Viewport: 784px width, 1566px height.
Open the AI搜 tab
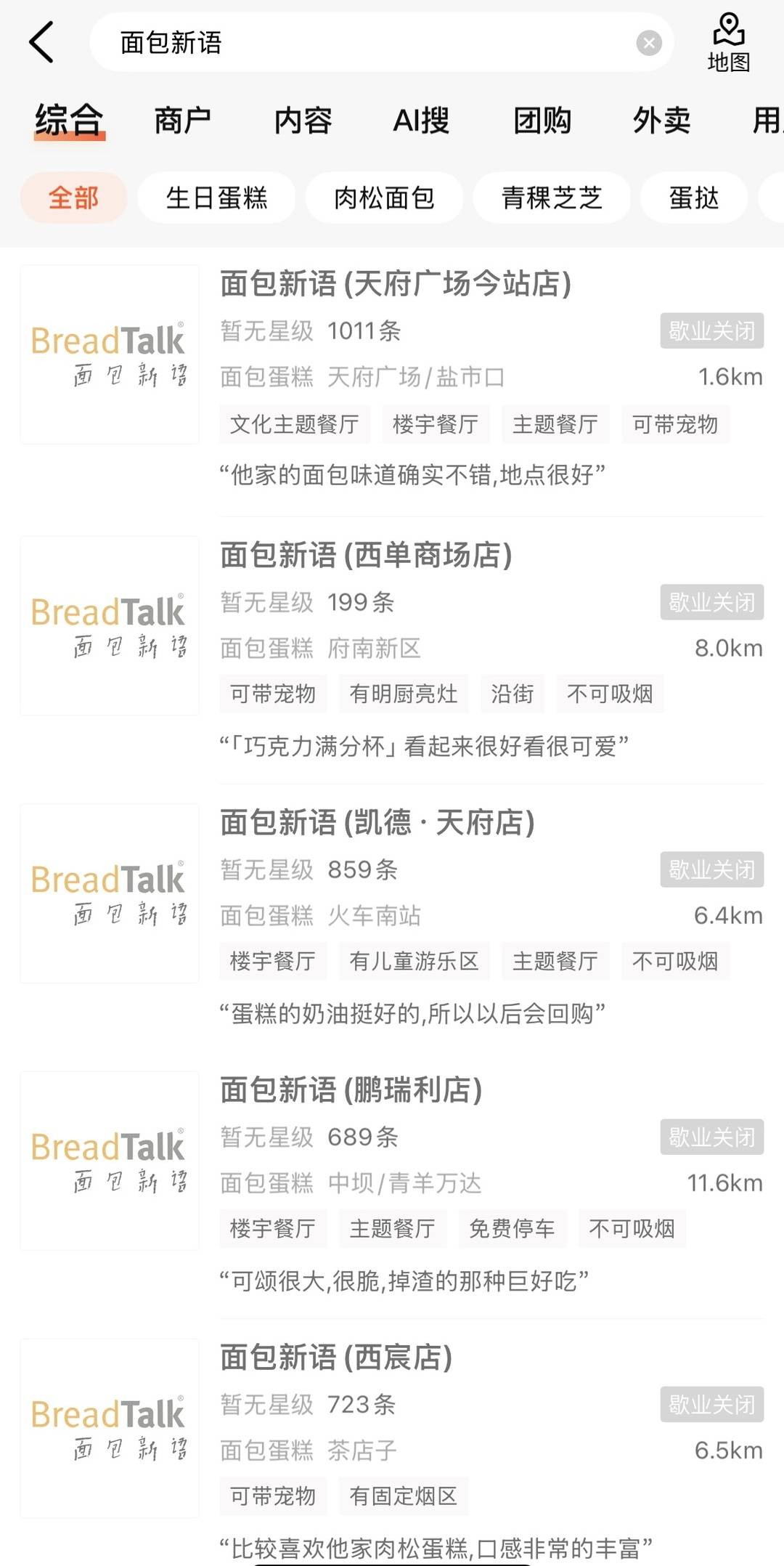tap(421, 120)
